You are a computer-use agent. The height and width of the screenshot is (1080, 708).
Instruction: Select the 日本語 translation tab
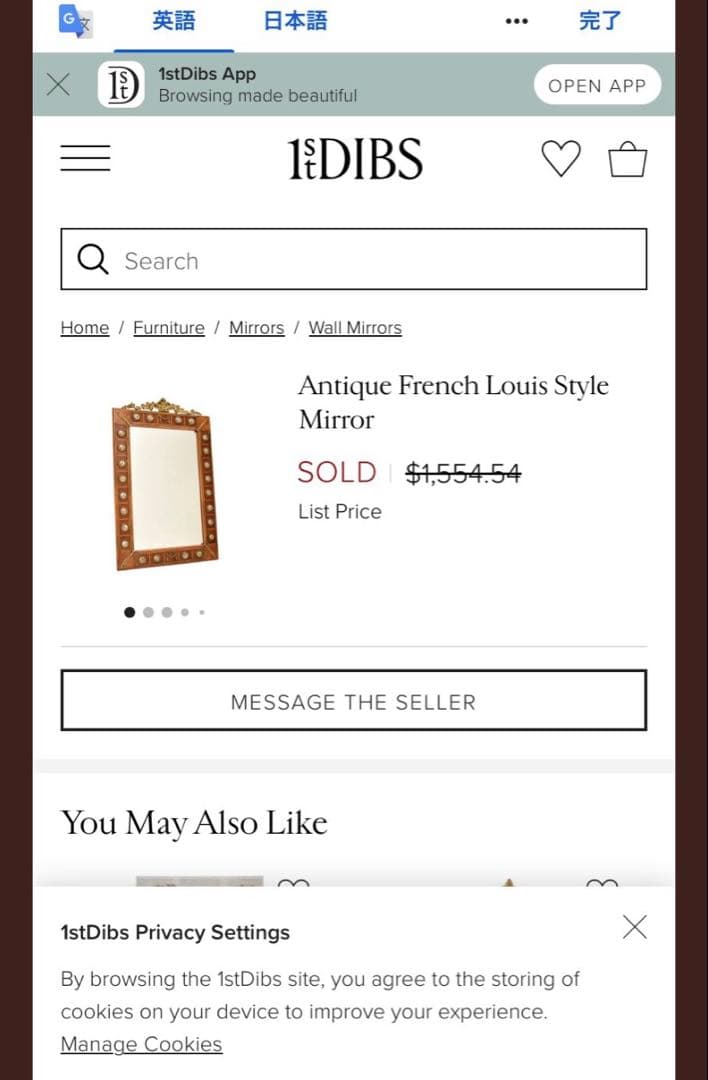point(295,21)
